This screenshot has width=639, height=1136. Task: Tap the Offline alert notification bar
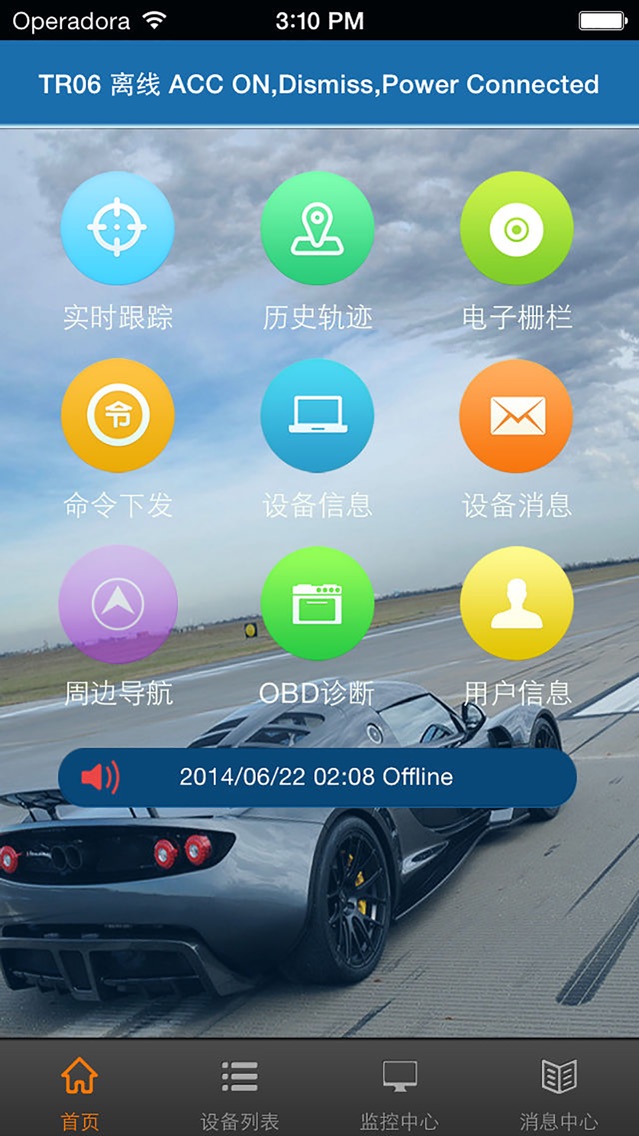coord(317,777)
